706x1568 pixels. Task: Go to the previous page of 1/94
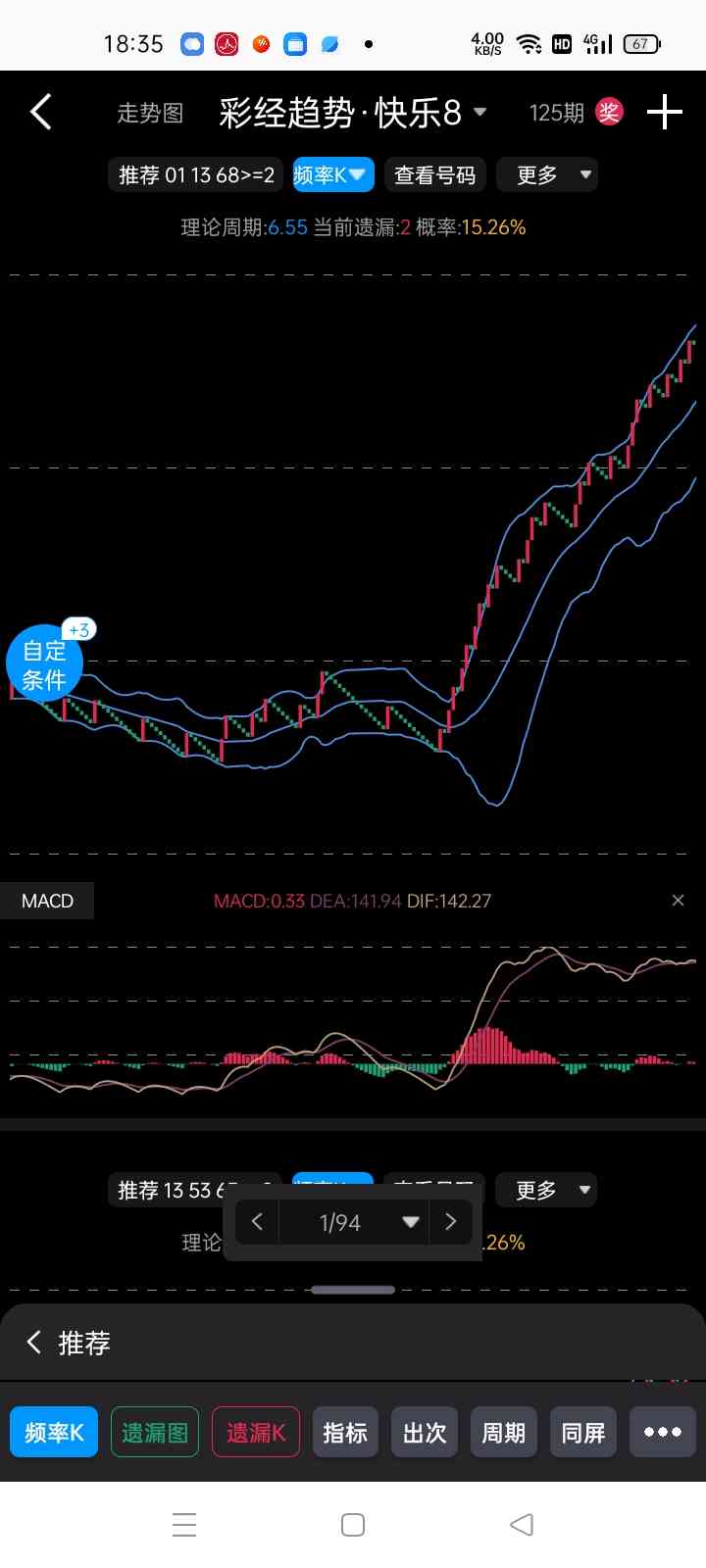click(x=257, y=1222)
